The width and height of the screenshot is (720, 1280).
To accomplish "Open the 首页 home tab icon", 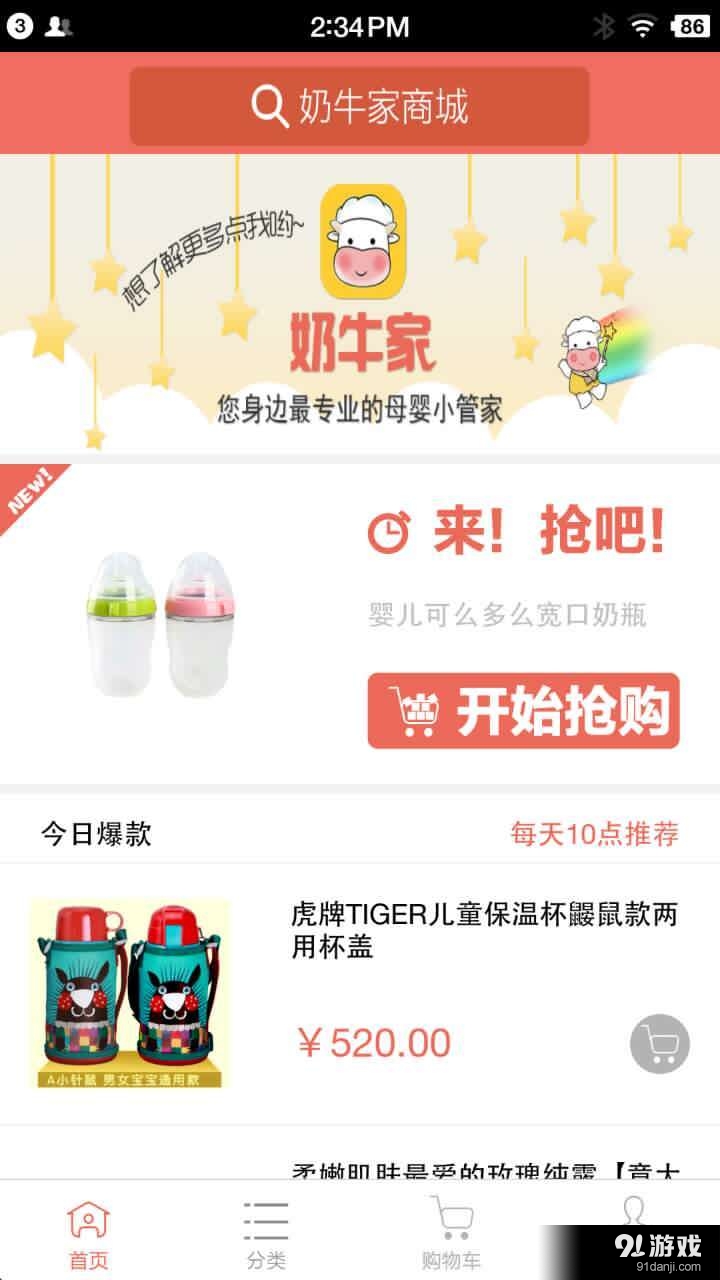I will [x=86, y=1218].
